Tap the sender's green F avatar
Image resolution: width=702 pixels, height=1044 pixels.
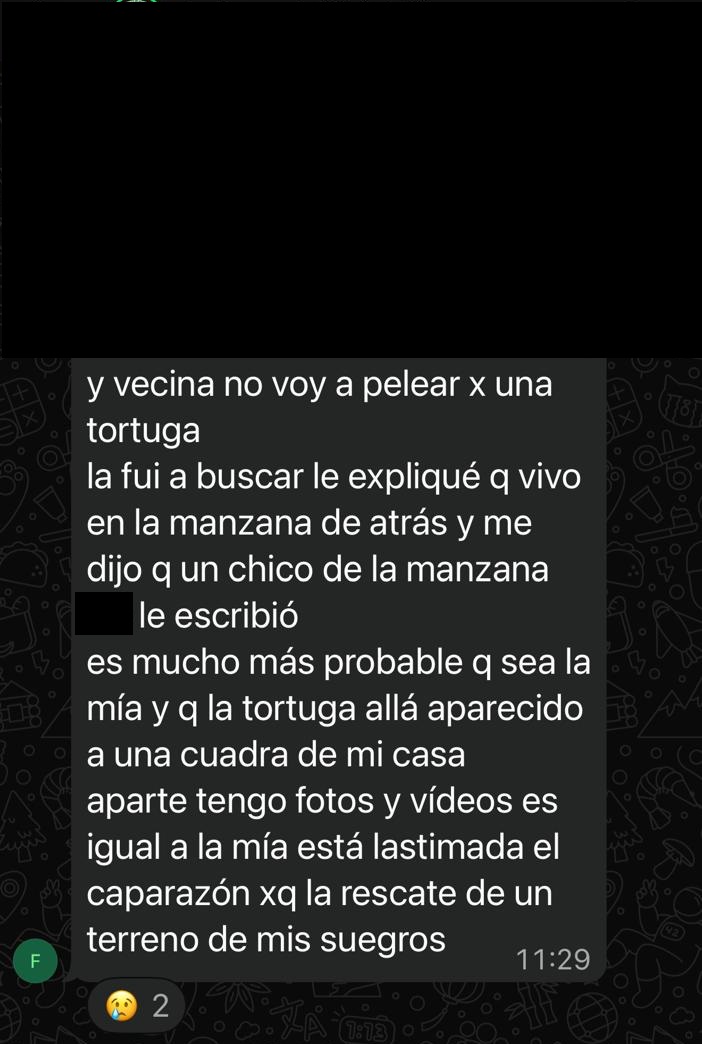click(x=36, y=962)
